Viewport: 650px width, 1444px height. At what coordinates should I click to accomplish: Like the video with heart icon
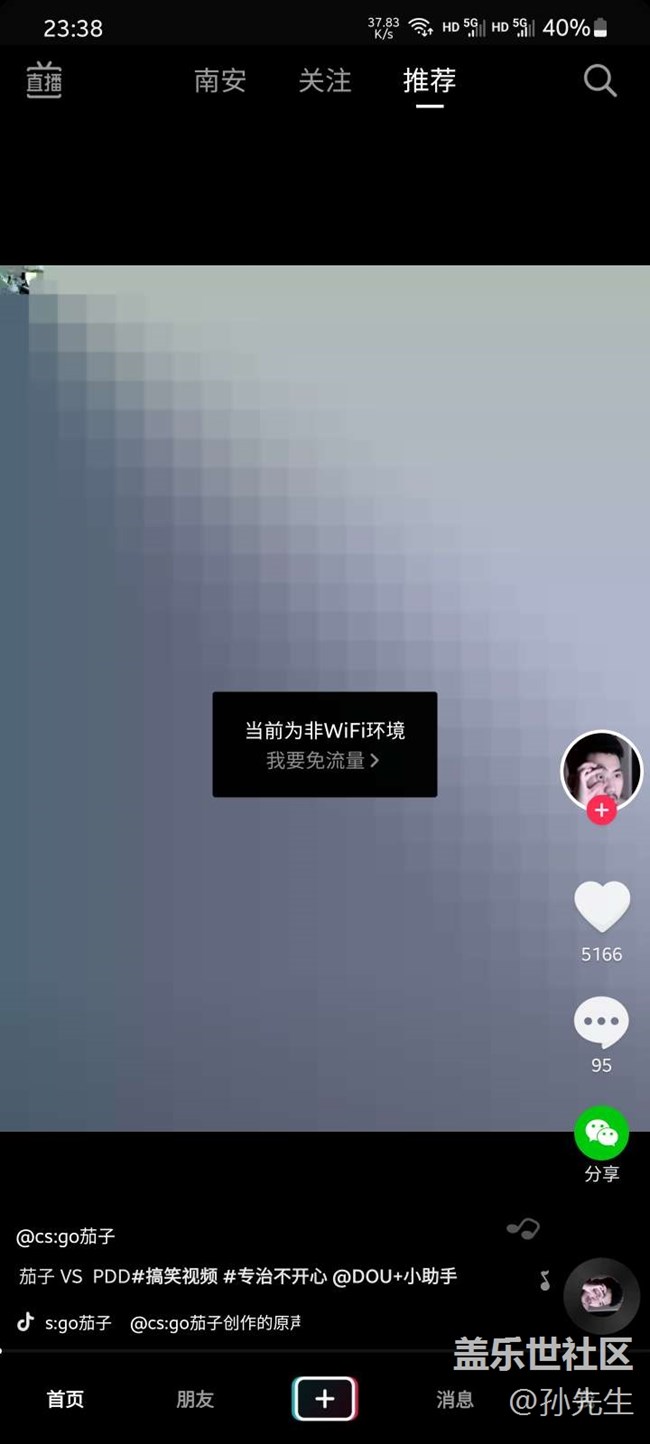pyautogui.click(x=601, y=907)
